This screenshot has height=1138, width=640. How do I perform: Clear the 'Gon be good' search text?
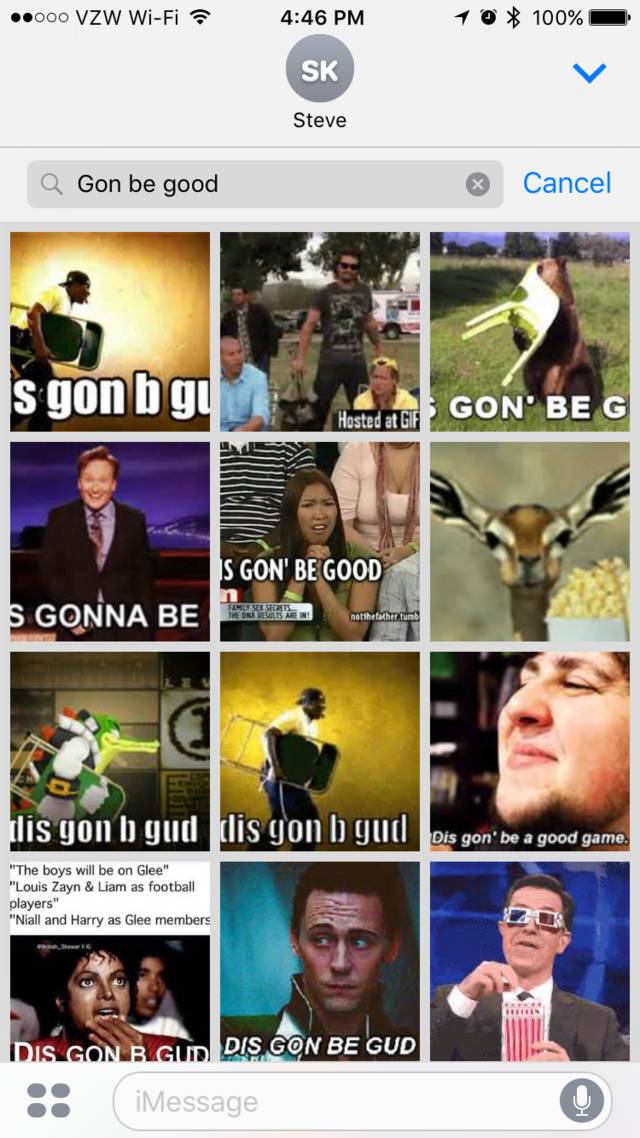(x=477, y=185)
